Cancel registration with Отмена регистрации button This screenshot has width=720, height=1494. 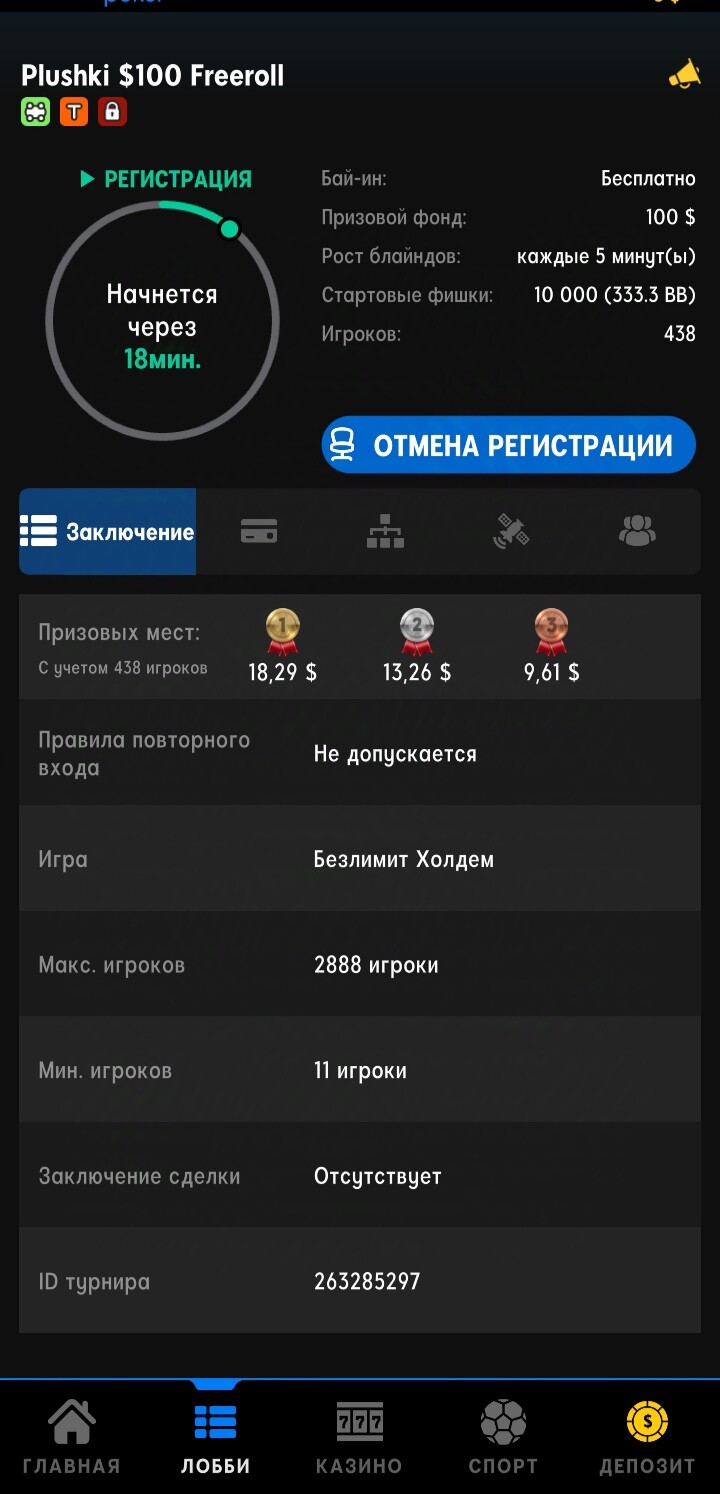pyautogui.click(x=508, y=445)
